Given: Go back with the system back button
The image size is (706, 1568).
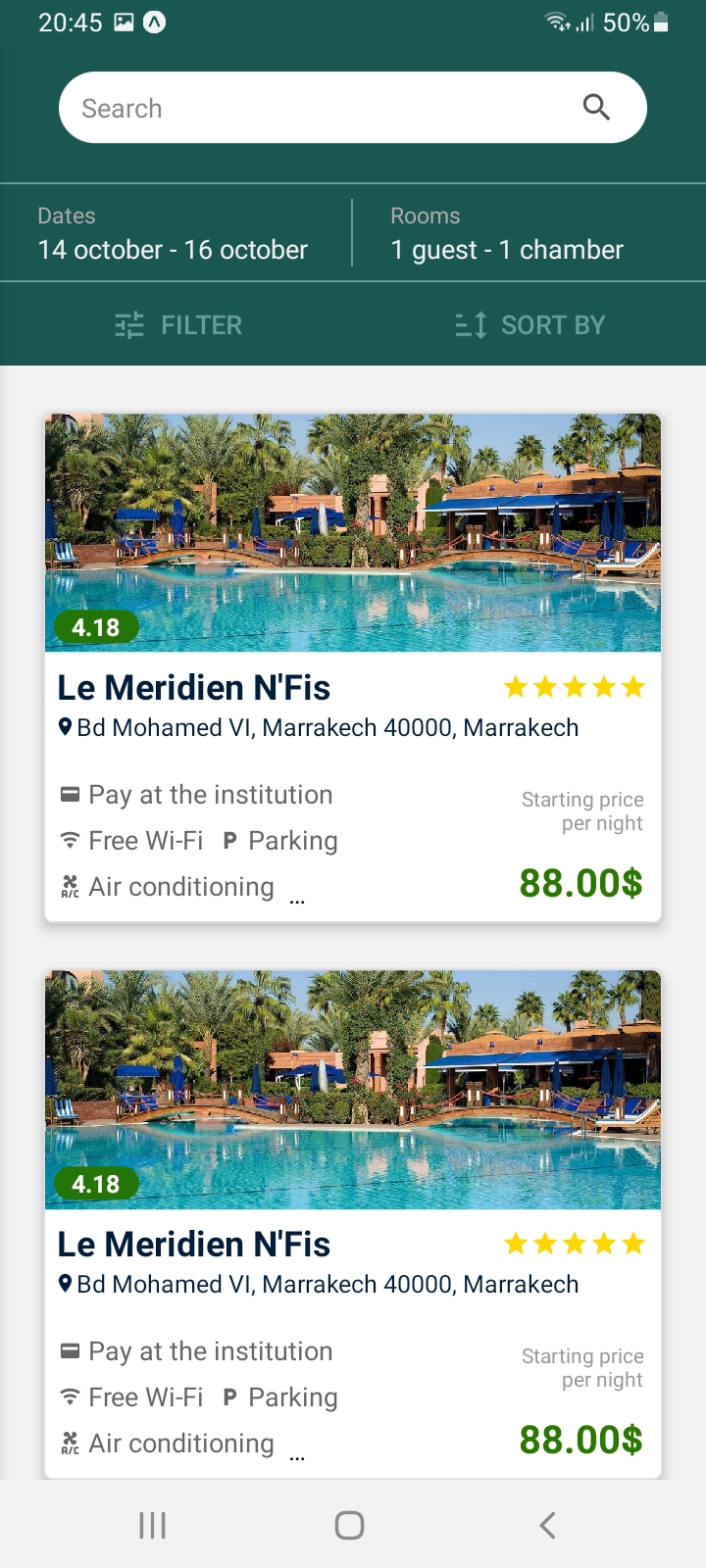Looking at the screenshot, I should point(548,1525).
